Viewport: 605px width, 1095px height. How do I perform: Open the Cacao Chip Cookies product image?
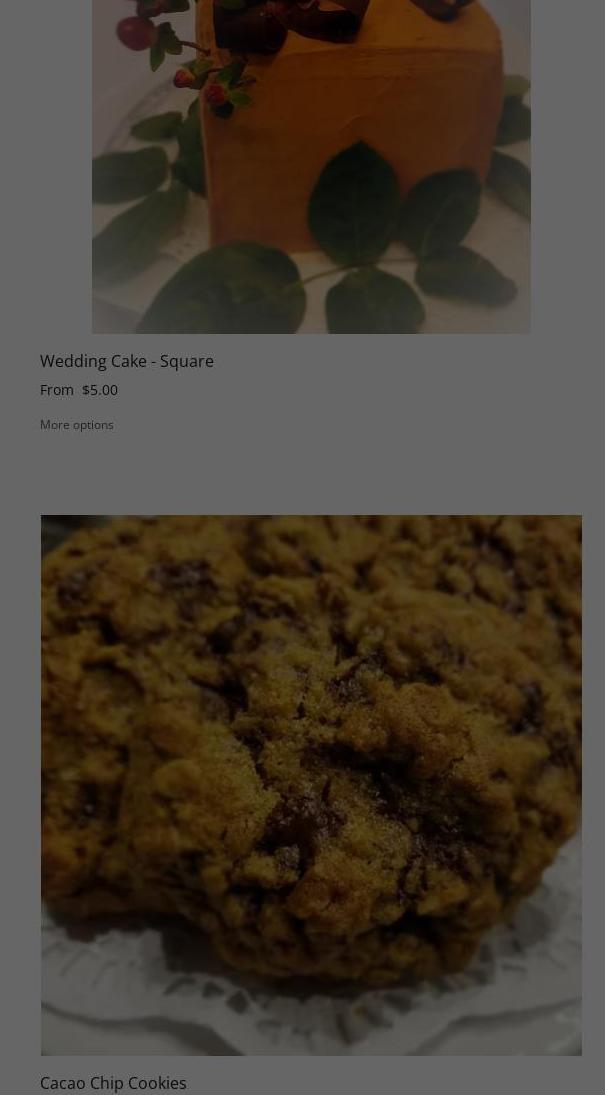pos(311,785)
